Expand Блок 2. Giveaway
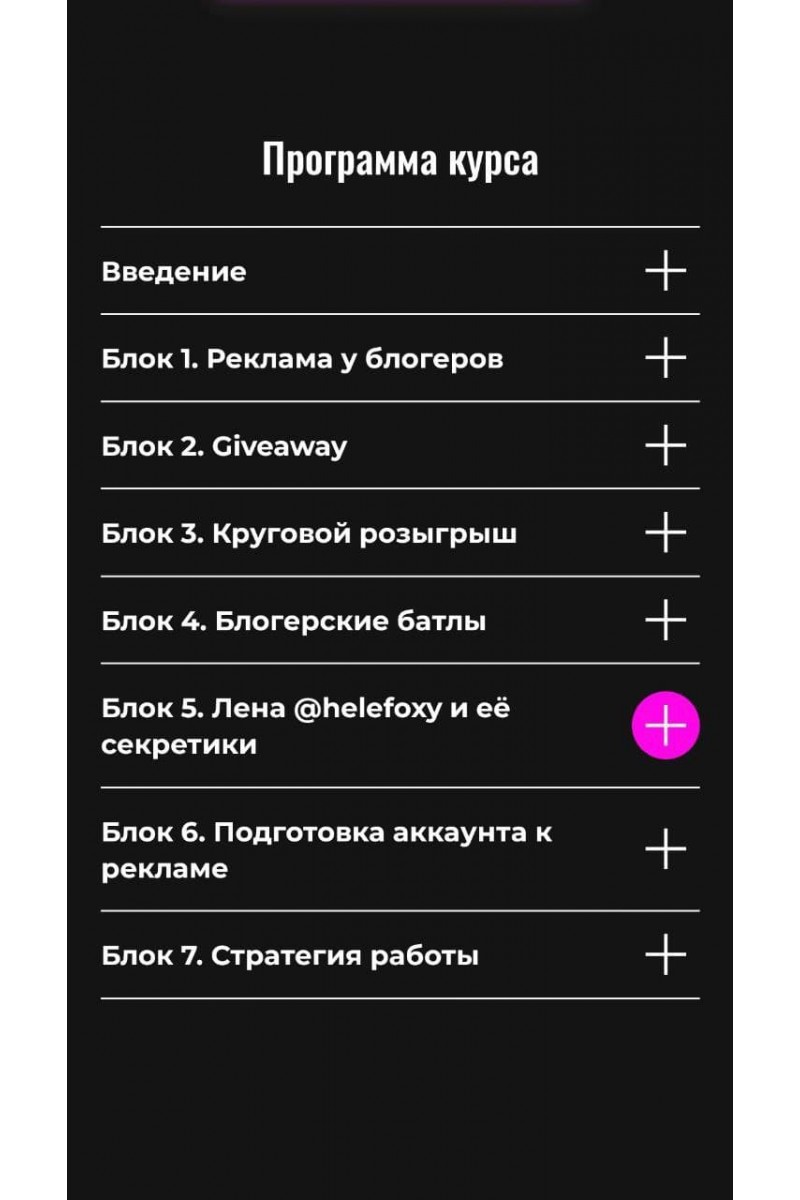The image size is (800, 1200). click(x=665, y=445)
